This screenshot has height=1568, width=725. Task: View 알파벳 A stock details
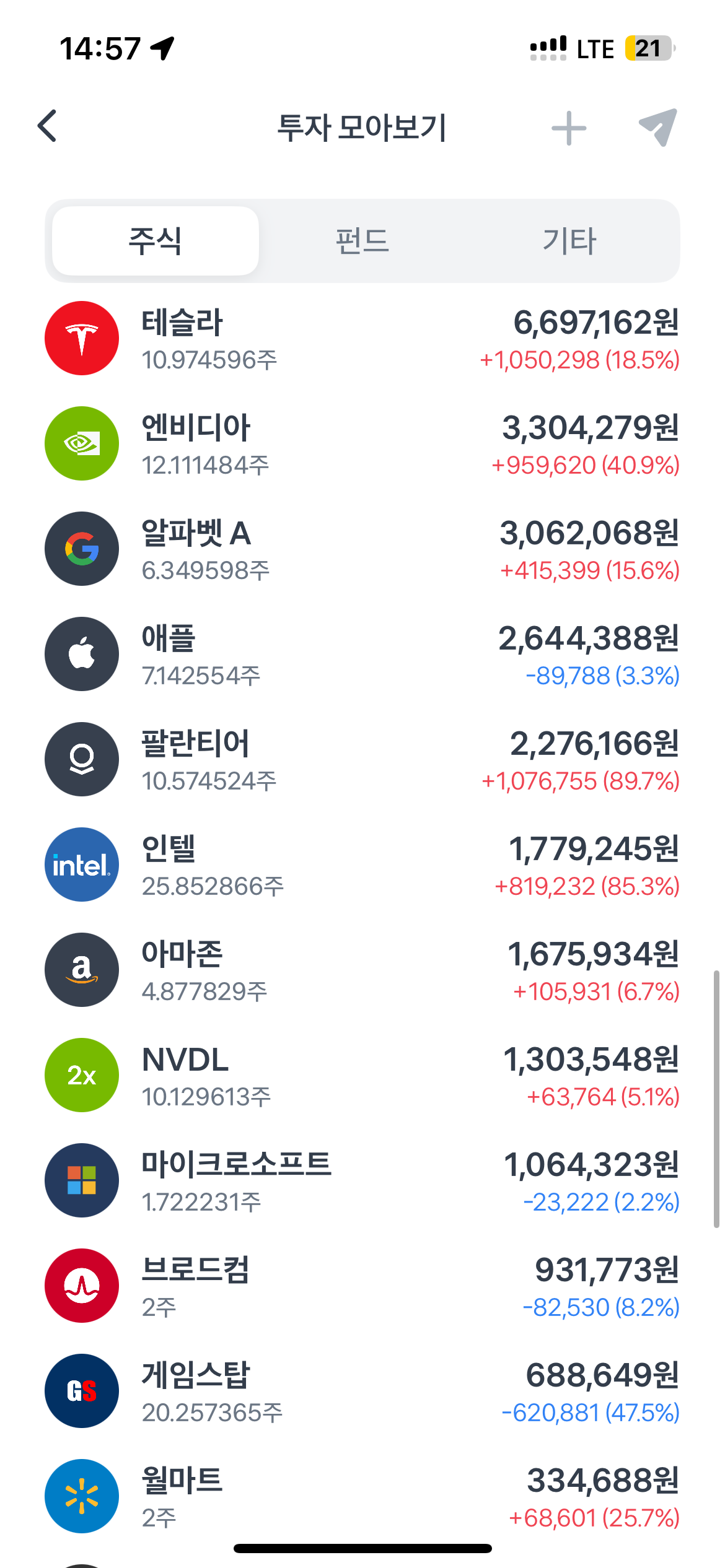[x=362, y=549]
